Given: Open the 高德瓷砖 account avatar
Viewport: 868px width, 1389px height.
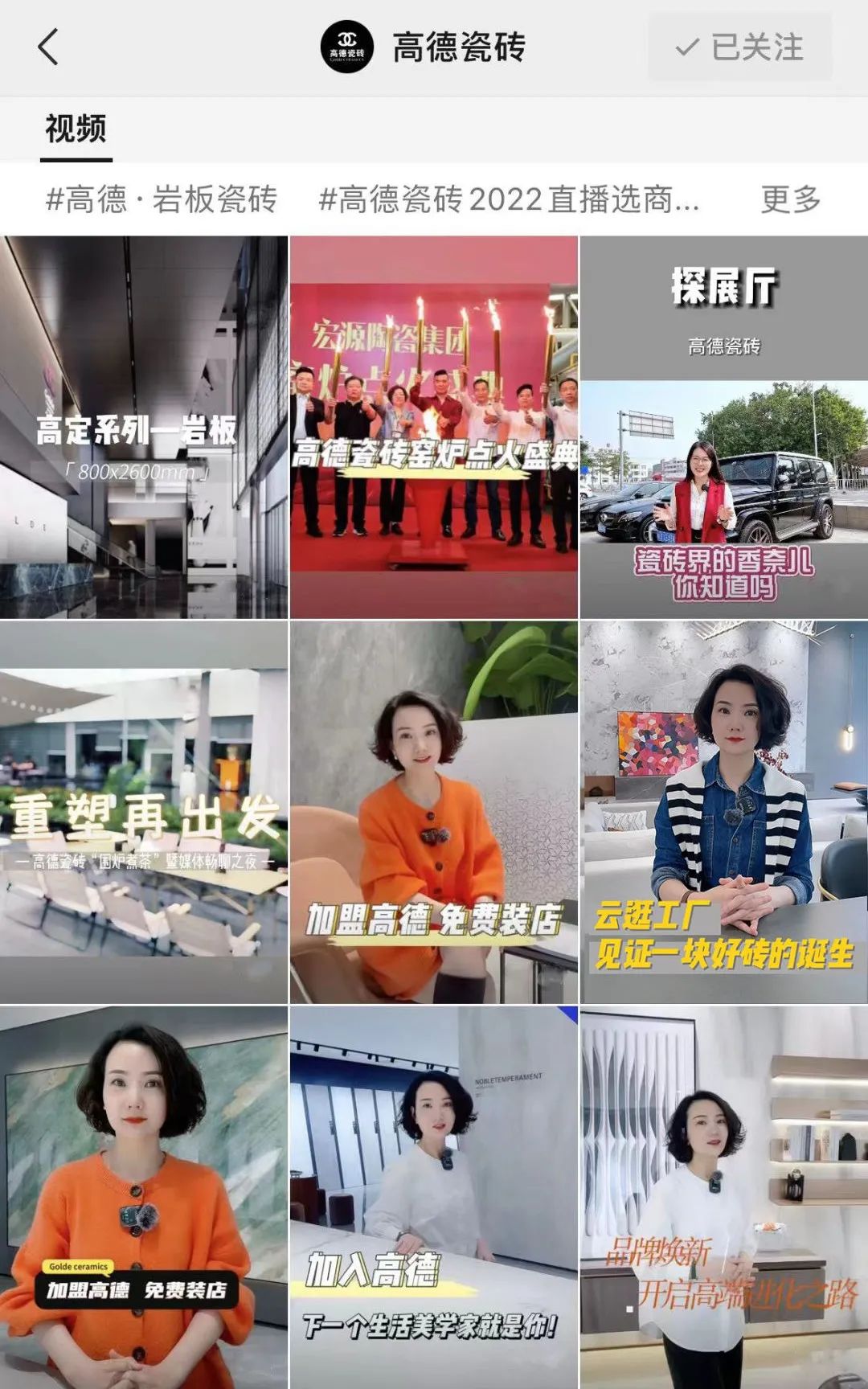Looking at the screenshot, I should click(x=346, y=47).
